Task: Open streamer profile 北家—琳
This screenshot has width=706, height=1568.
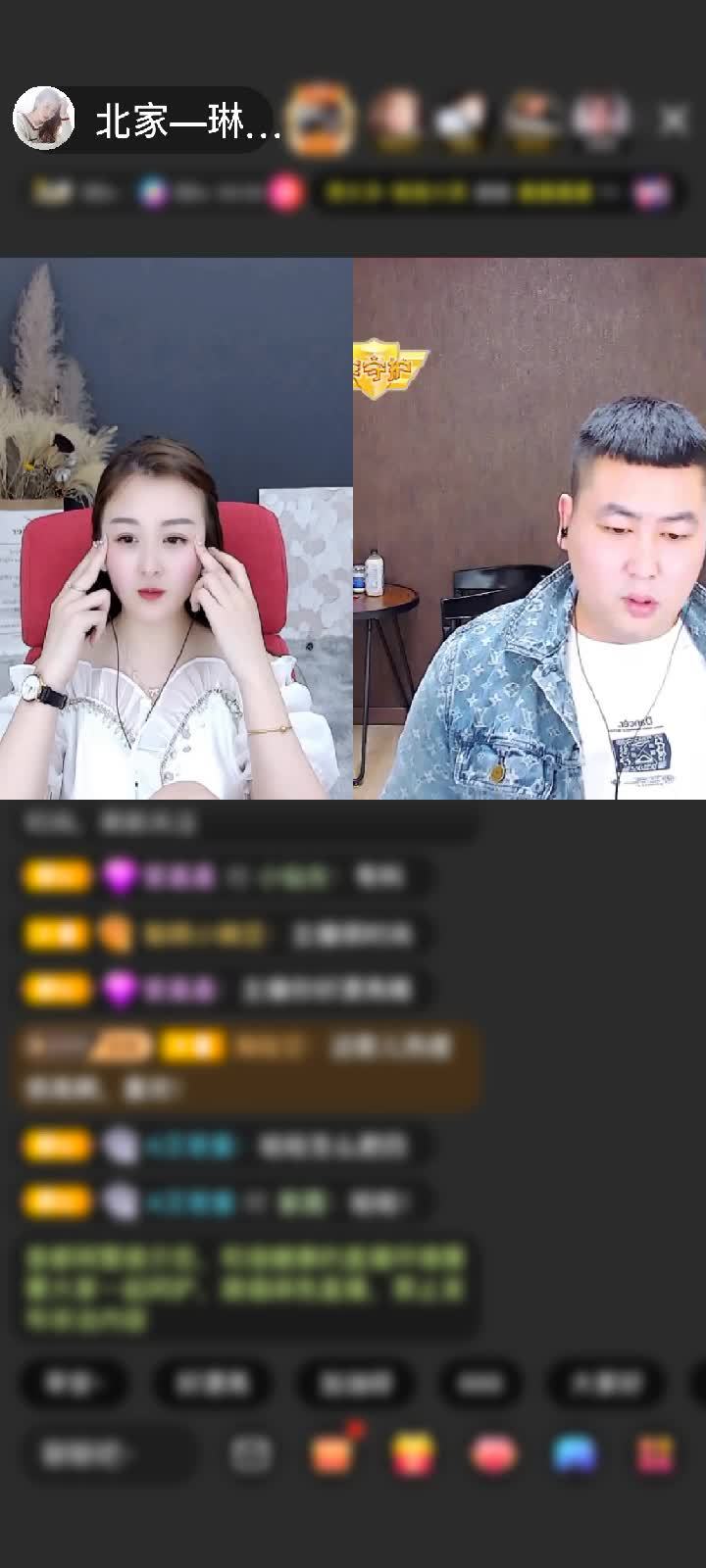Action: 147,122
